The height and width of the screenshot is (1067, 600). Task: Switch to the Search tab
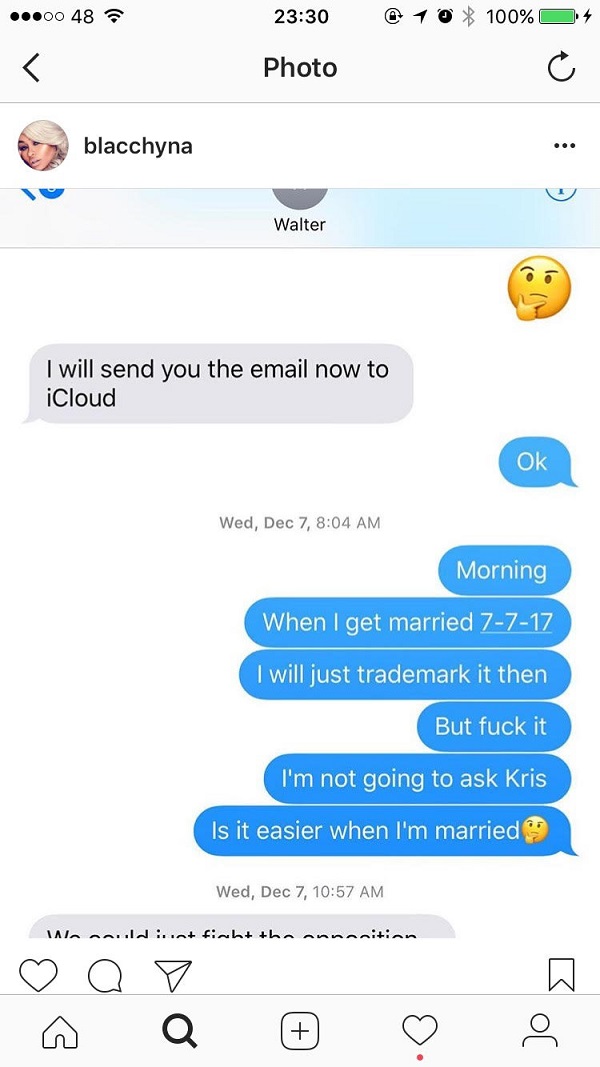tap(179, 1030)
